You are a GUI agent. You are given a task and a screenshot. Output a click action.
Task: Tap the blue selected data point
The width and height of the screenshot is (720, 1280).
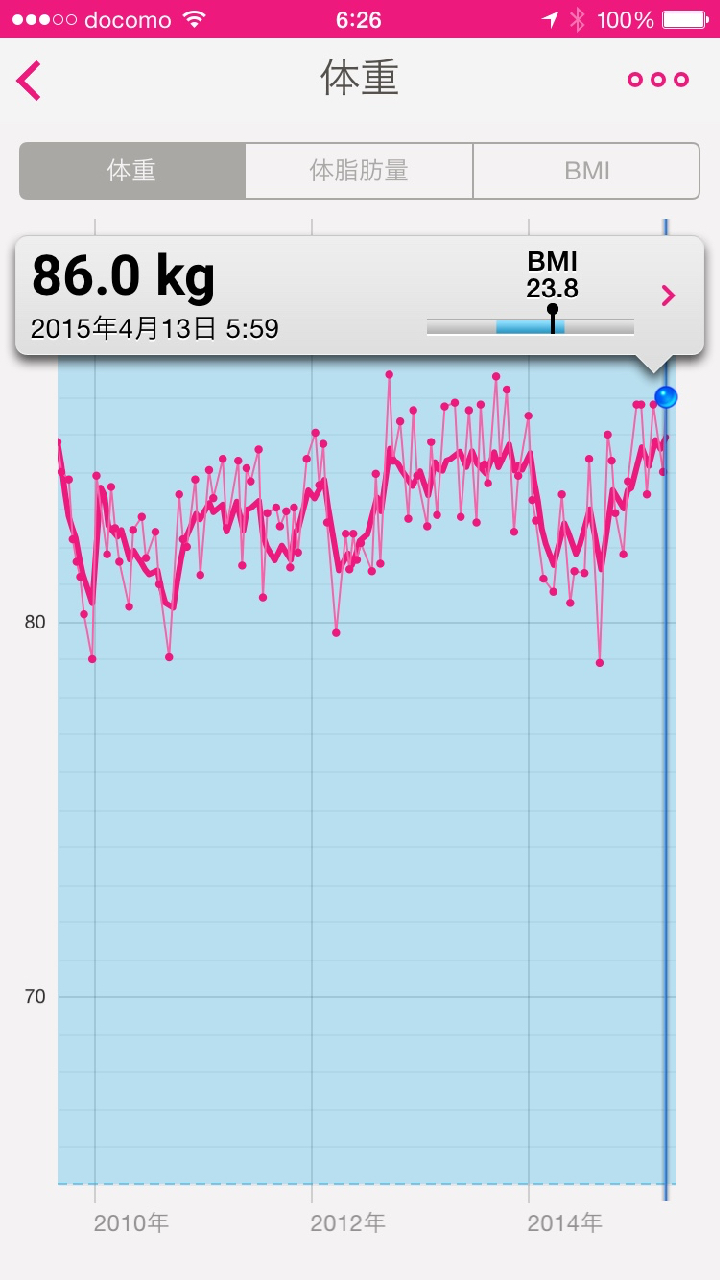pyautogui.click(x=665, y=397)
